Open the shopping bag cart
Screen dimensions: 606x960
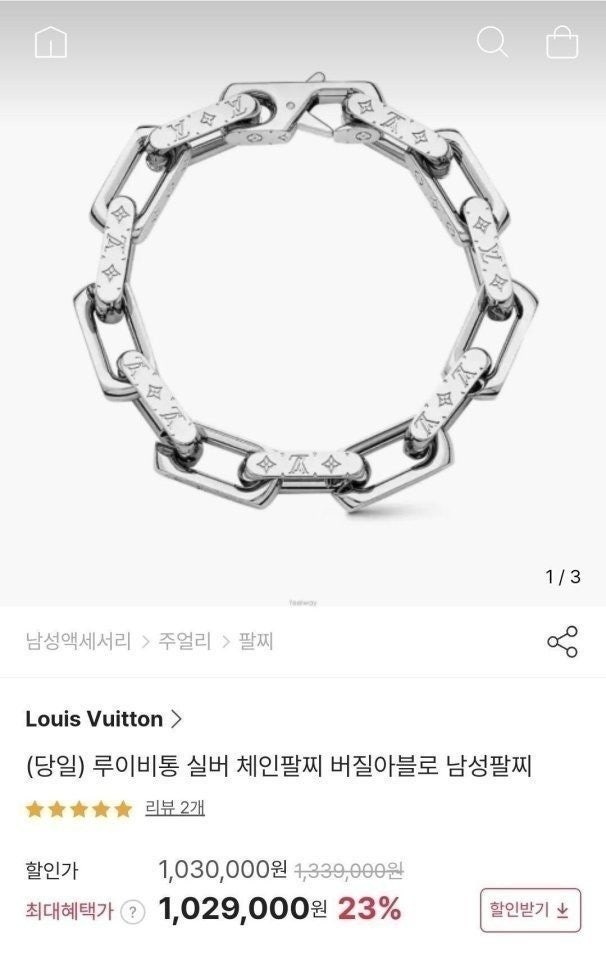tap(562, 42)
